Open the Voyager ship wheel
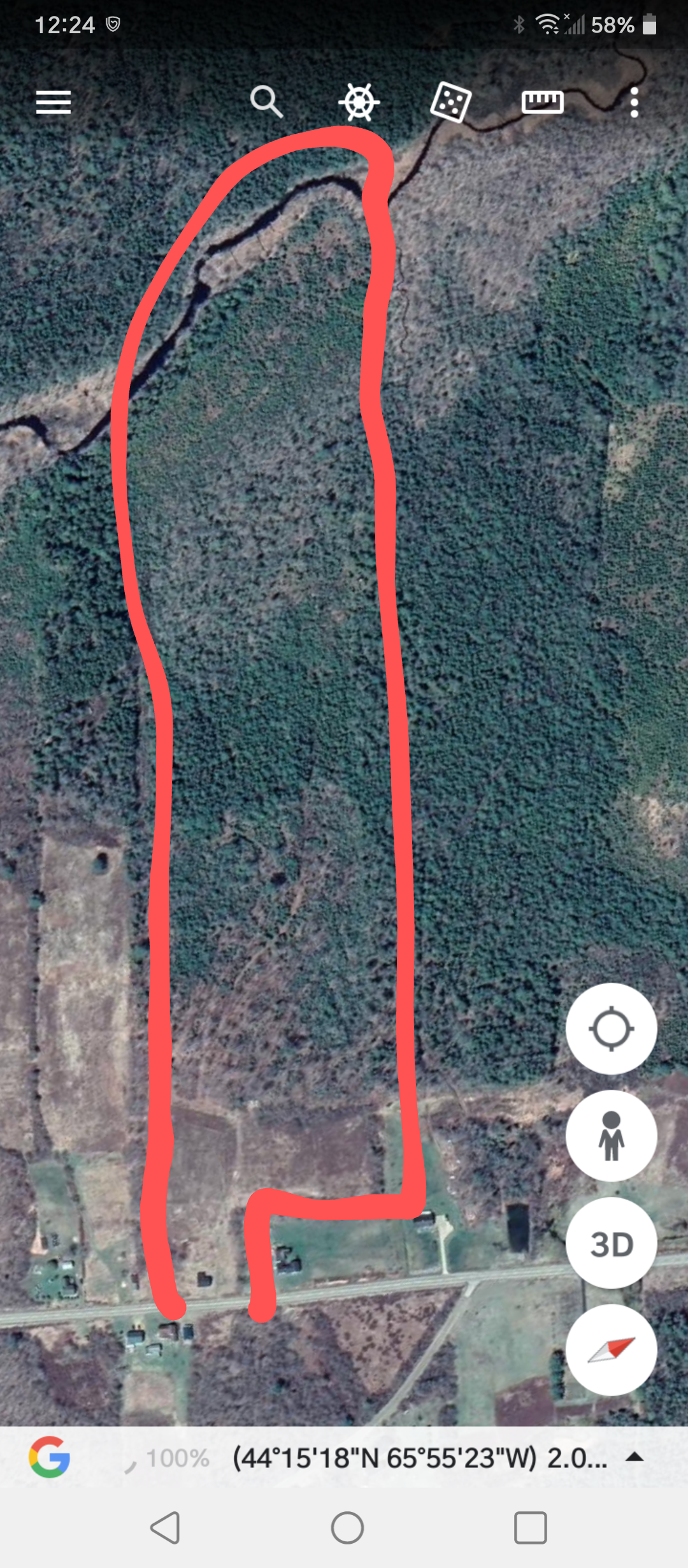The width and height of the screenshot is (688, 1568). 359,103
